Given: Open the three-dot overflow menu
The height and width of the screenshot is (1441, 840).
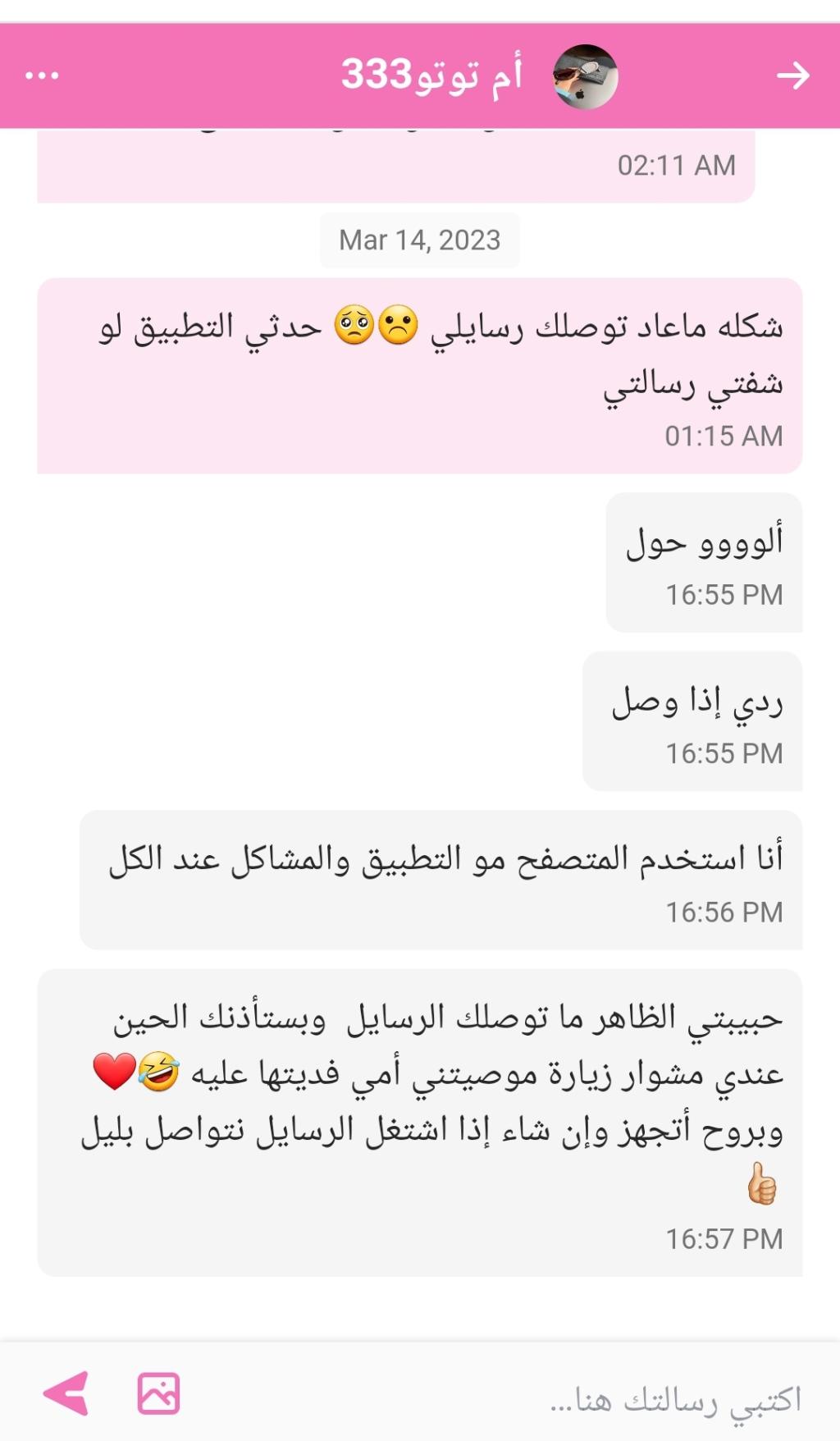Looking at the screenshot, I should 42,76.
